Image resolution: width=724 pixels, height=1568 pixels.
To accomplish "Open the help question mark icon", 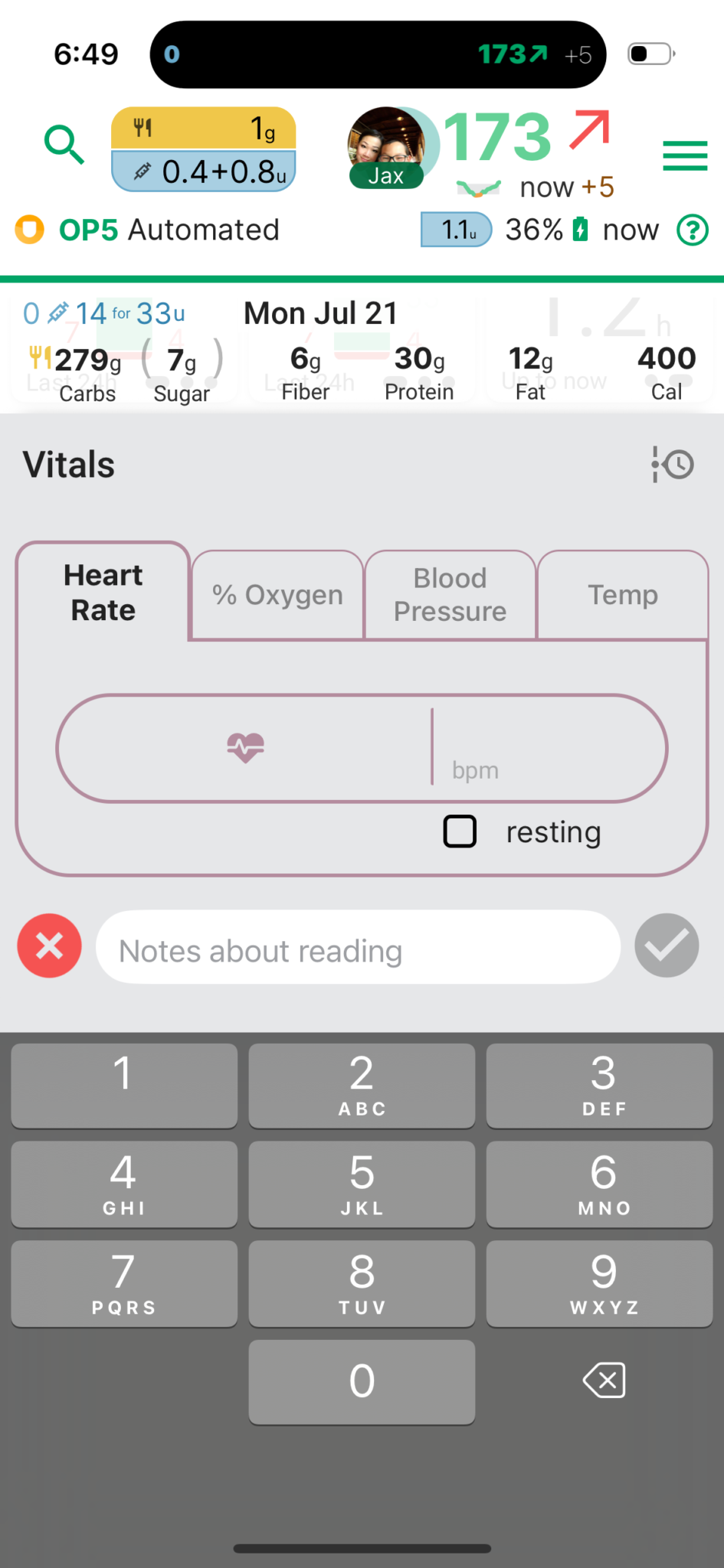I will (x=693, y=230).
